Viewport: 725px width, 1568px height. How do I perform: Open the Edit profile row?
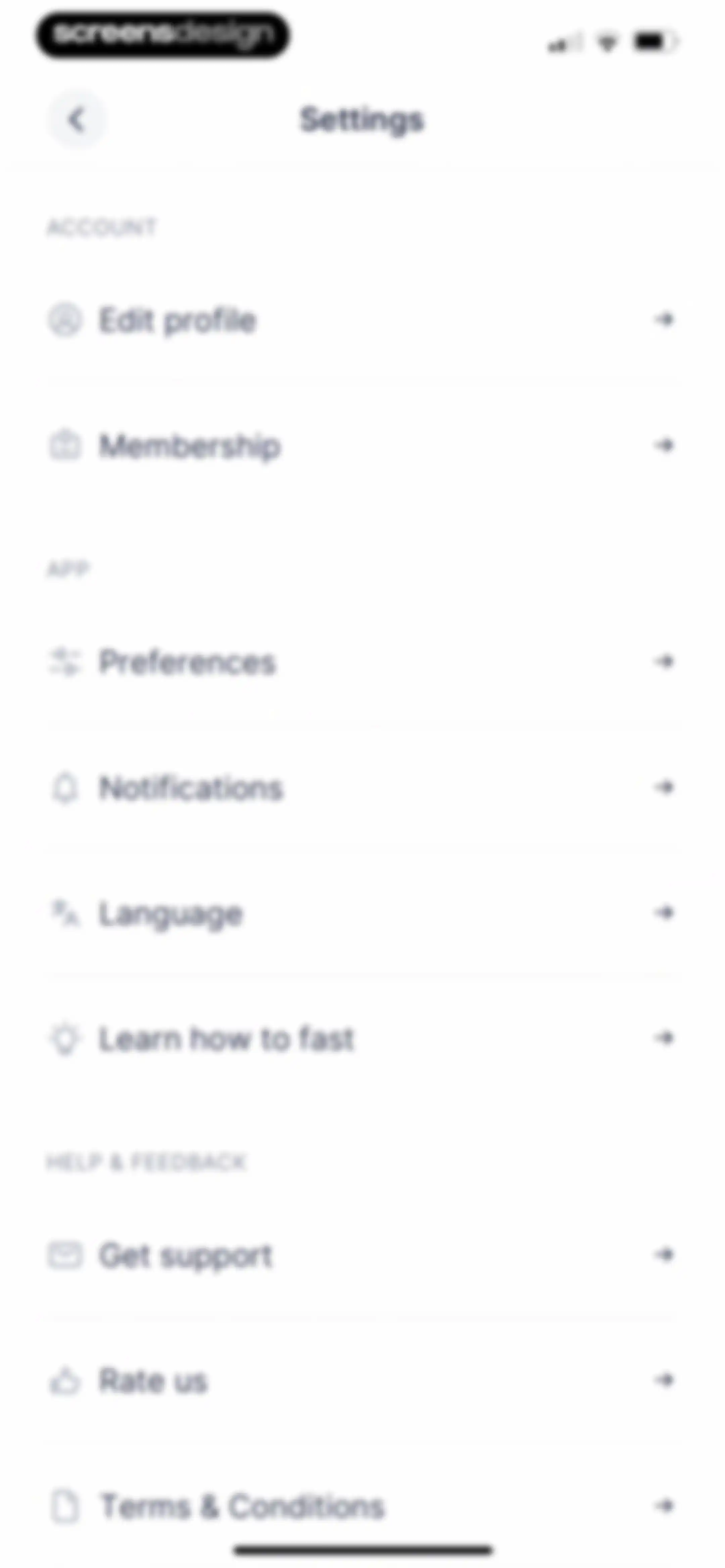click(x=362, y=320)
